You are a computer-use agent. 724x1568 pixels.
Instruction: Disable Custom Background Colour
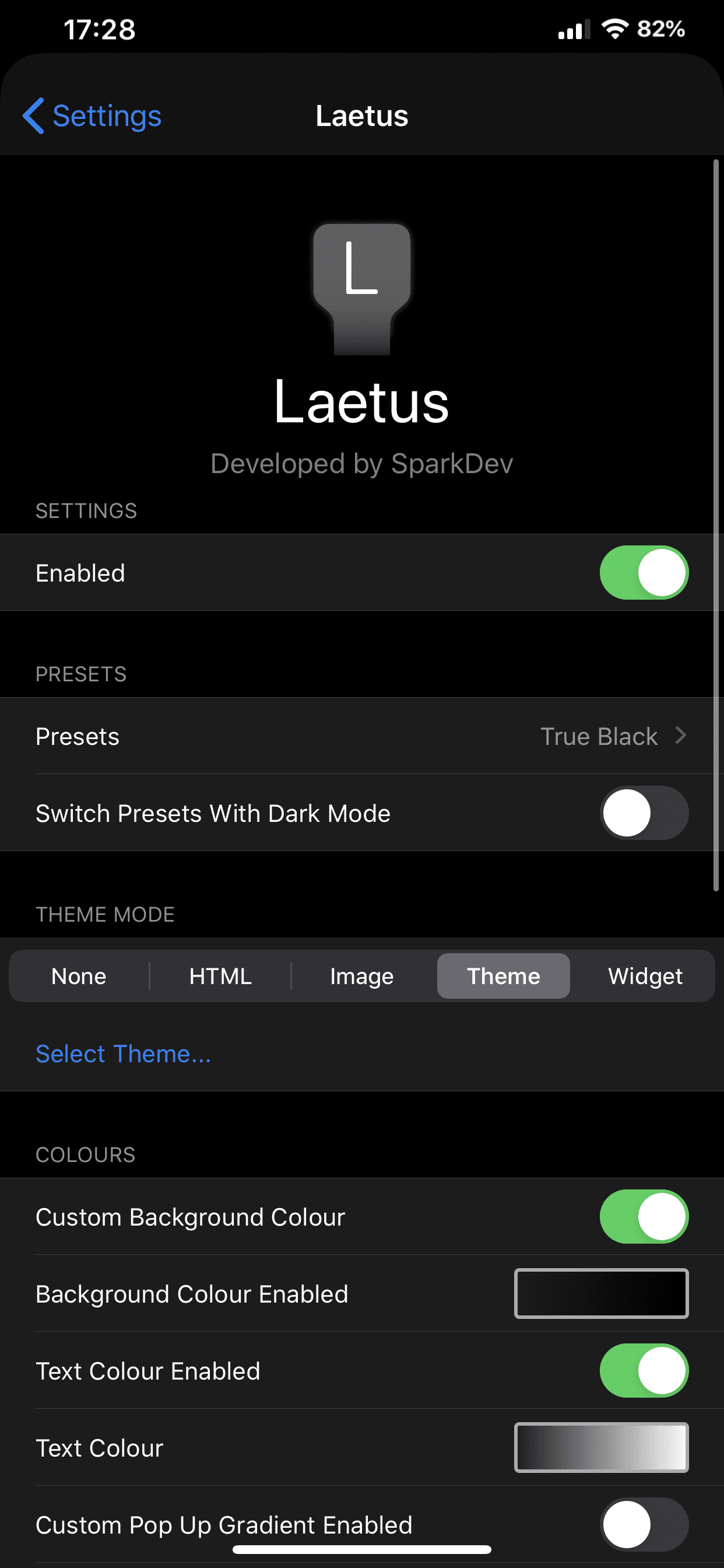[644, 1217]
